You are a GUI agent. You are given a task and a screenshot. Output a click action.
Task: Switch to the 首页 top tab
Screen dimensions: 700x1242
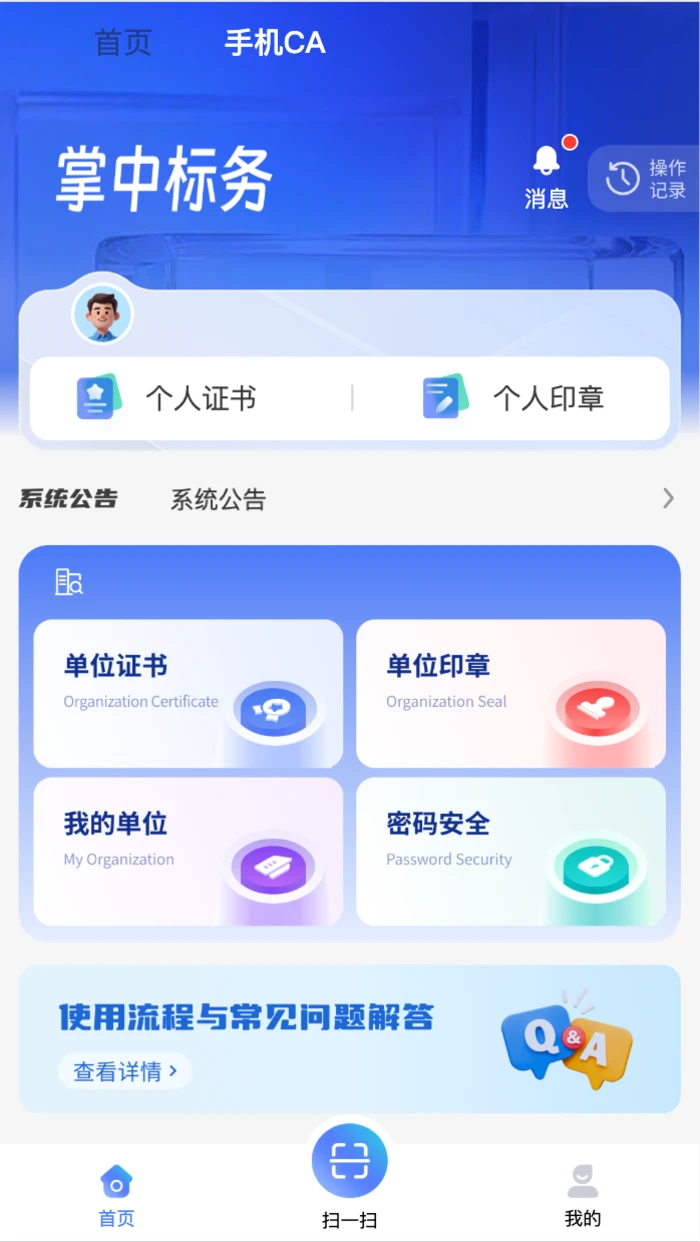pyautogui.click(x=123, y=43)
